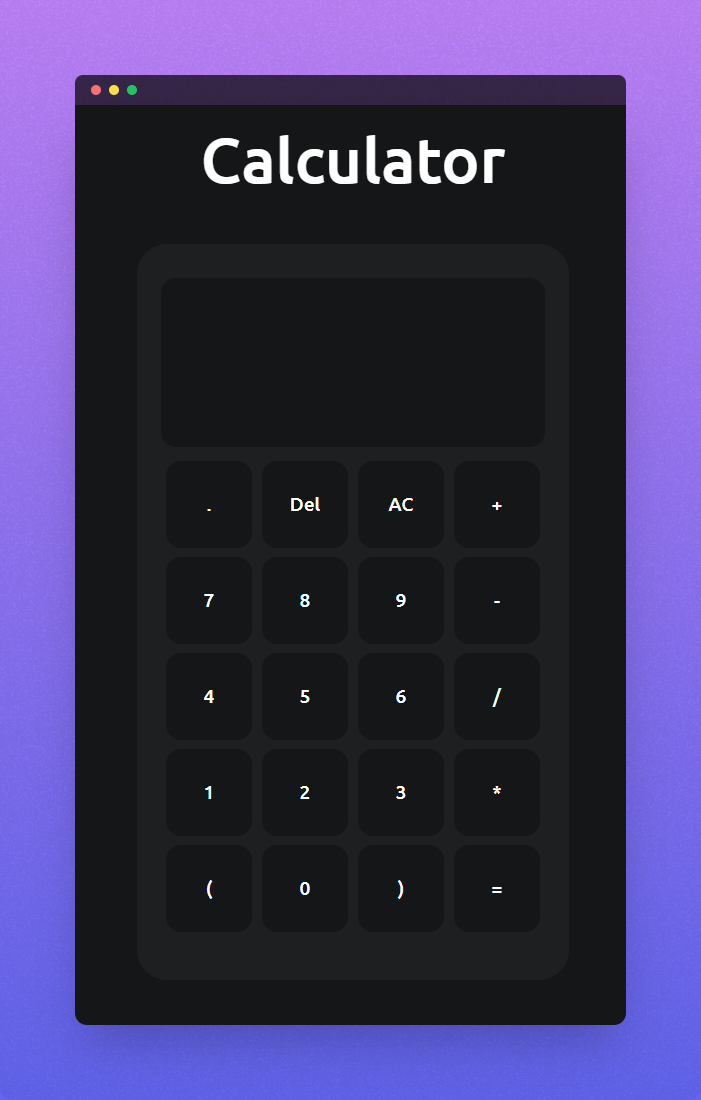Tap the decimal point key

tap(208, 504)
